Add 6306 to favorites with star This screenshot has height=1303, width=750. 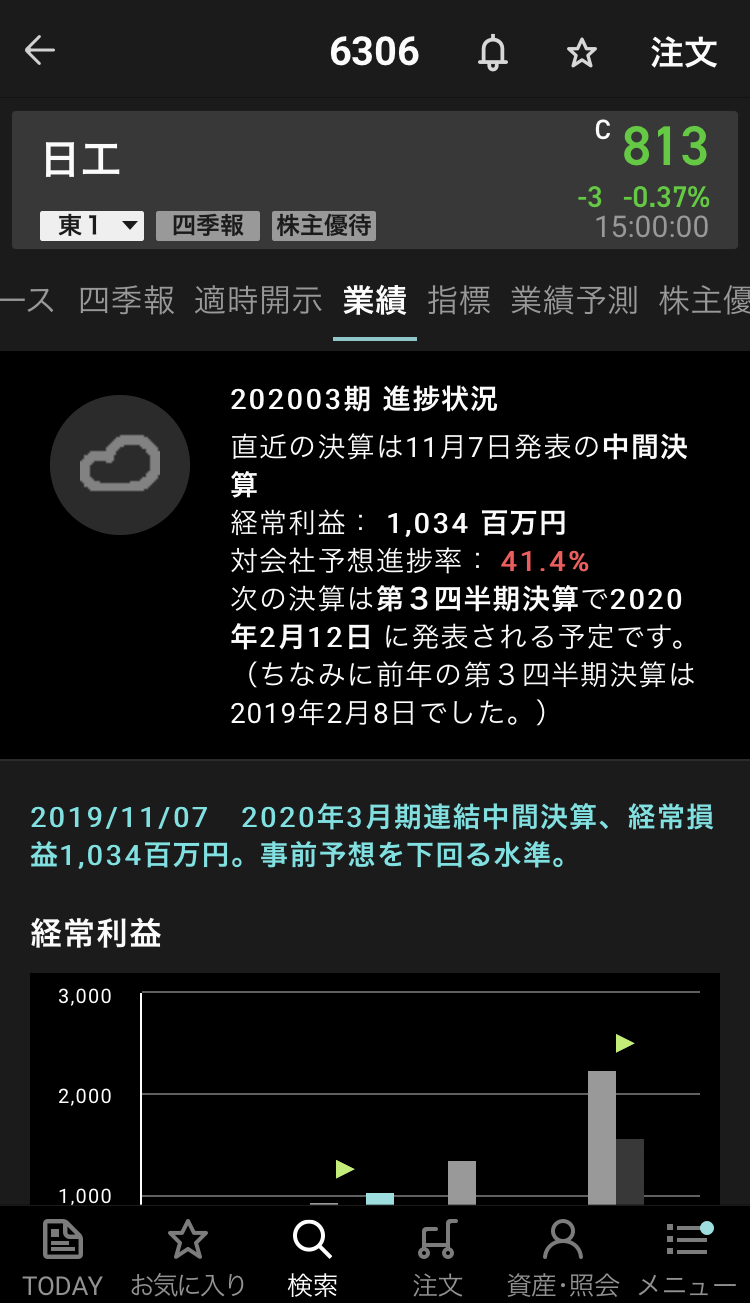[x=581, y=52]
